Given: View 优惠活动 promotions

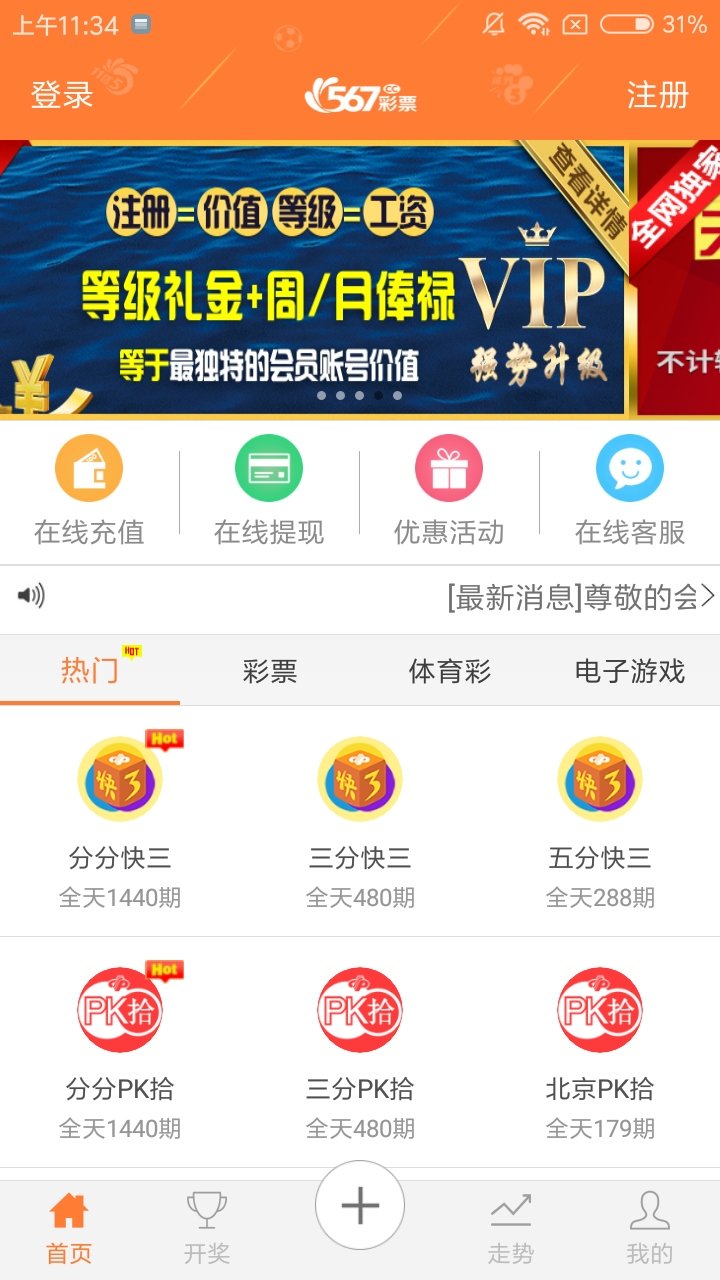Looking at the screenshot, I should click(x=449, y=490).
